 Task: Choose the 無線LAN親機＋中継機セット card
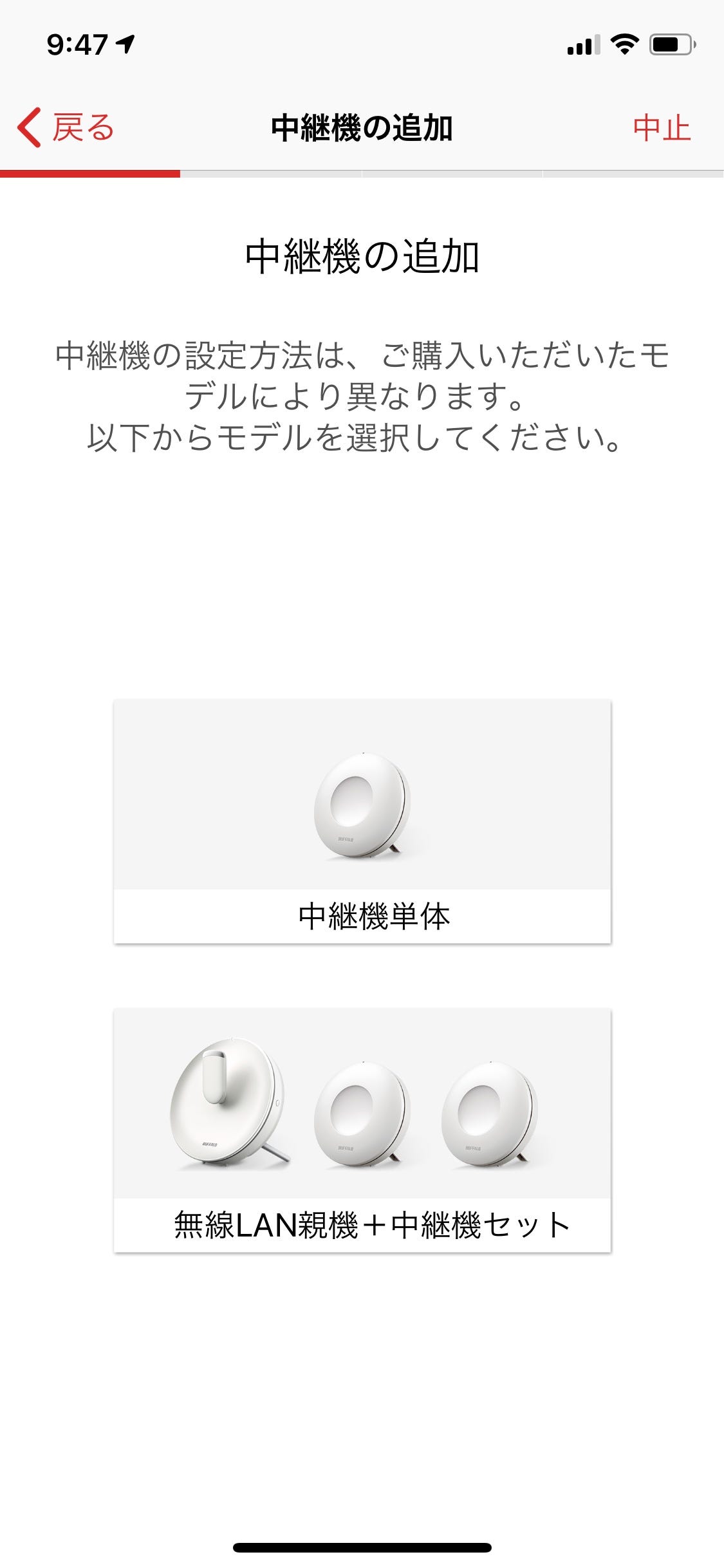[362, 1131]
